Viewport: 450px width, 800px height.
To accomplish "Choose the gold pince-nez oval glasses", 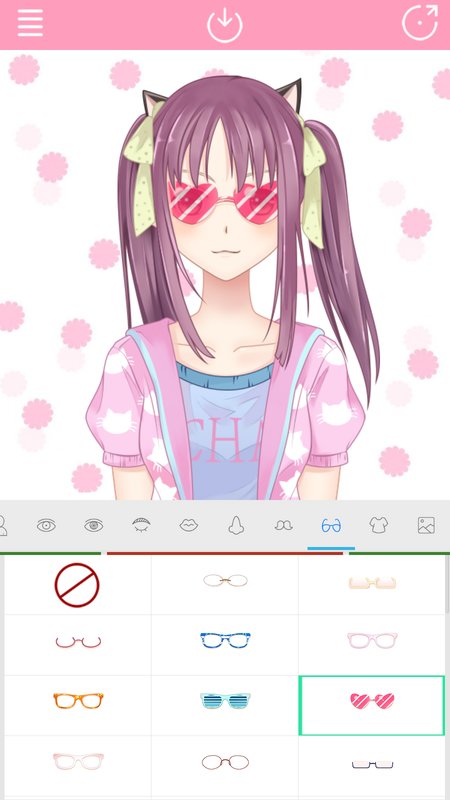I will tap(225, 580).
